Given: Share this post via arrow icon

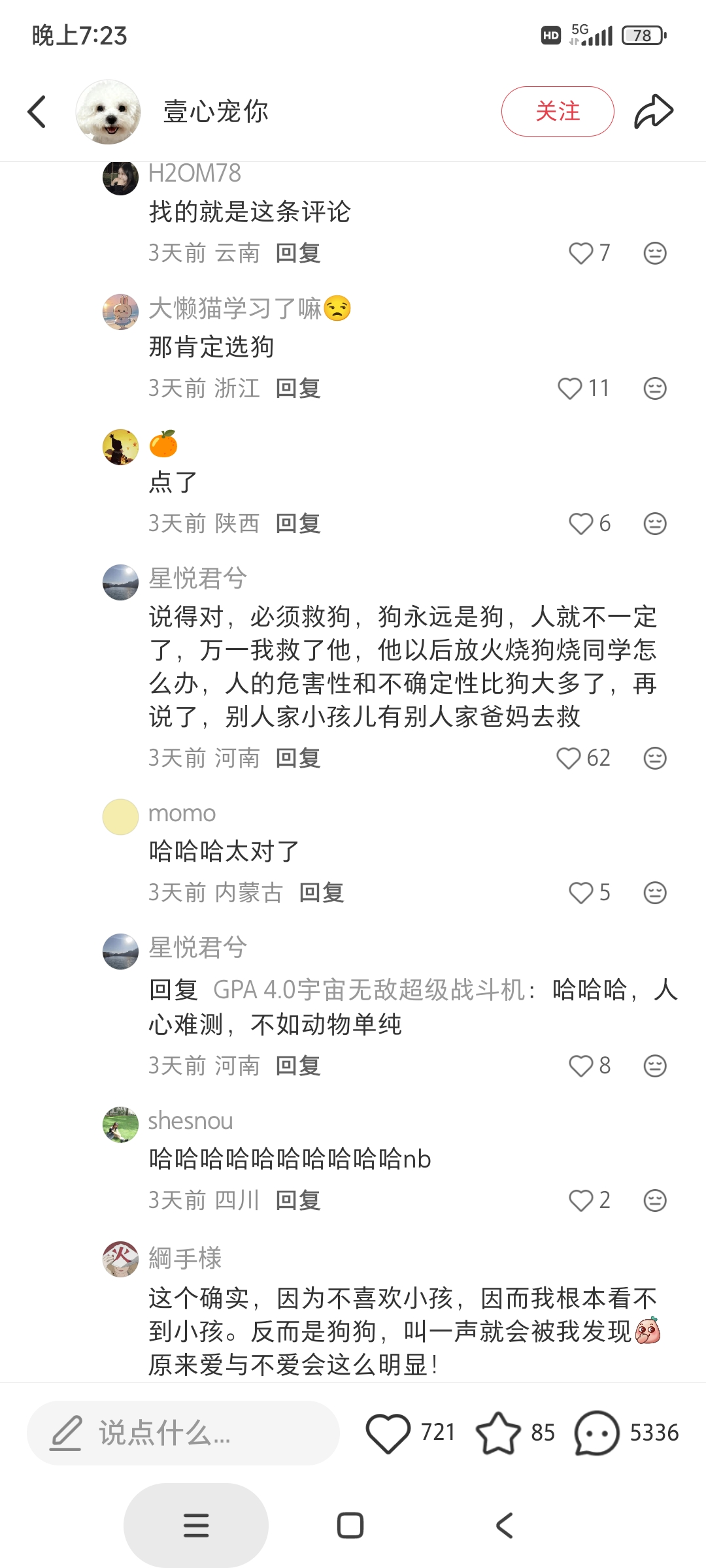Looking at the screenshot, I should pyautogui.click(x=653, y=112).
